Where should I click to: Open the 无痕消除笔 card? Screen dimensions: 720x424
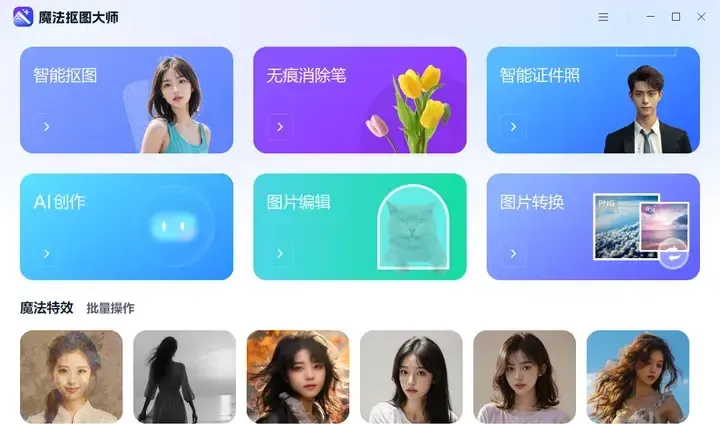(x=359, y=100)
